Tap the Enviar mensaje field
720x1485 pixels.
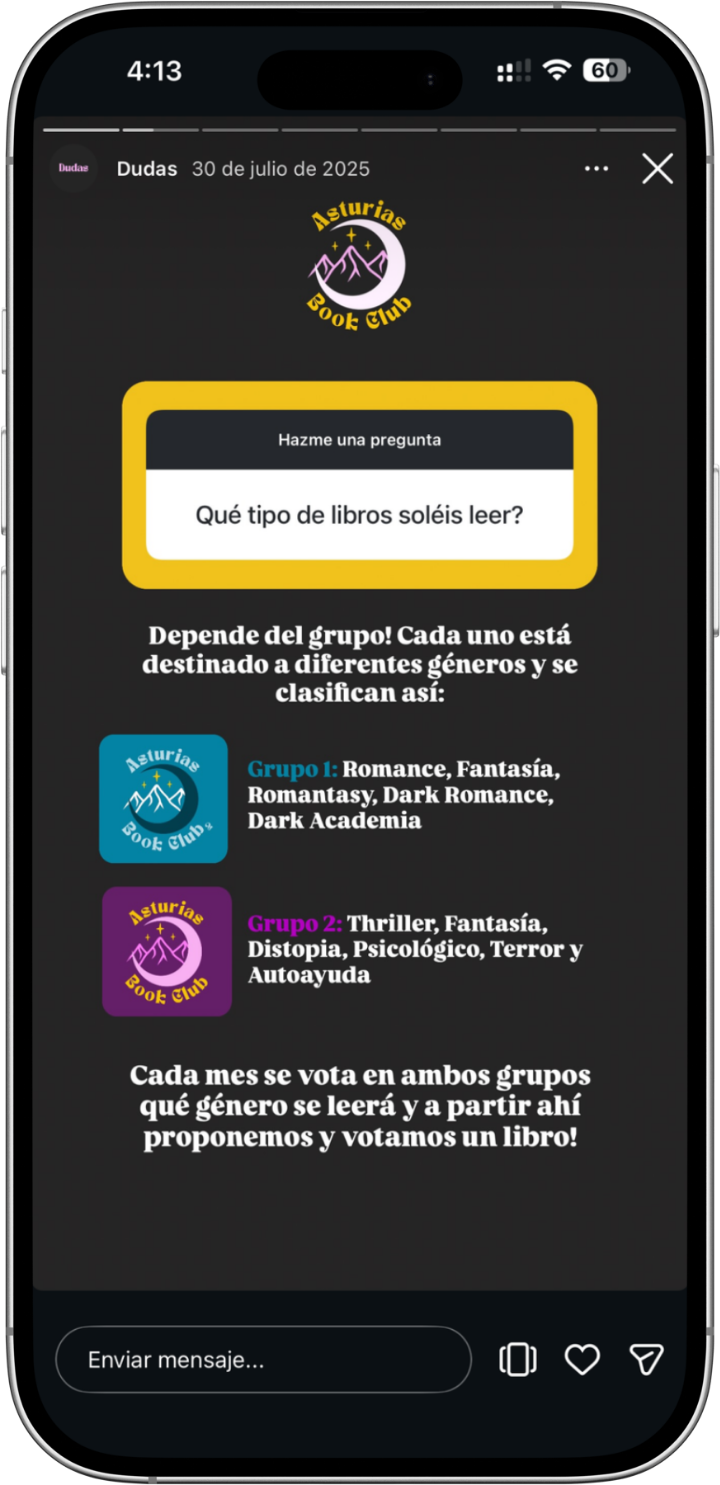click(x=263, y=1360)
